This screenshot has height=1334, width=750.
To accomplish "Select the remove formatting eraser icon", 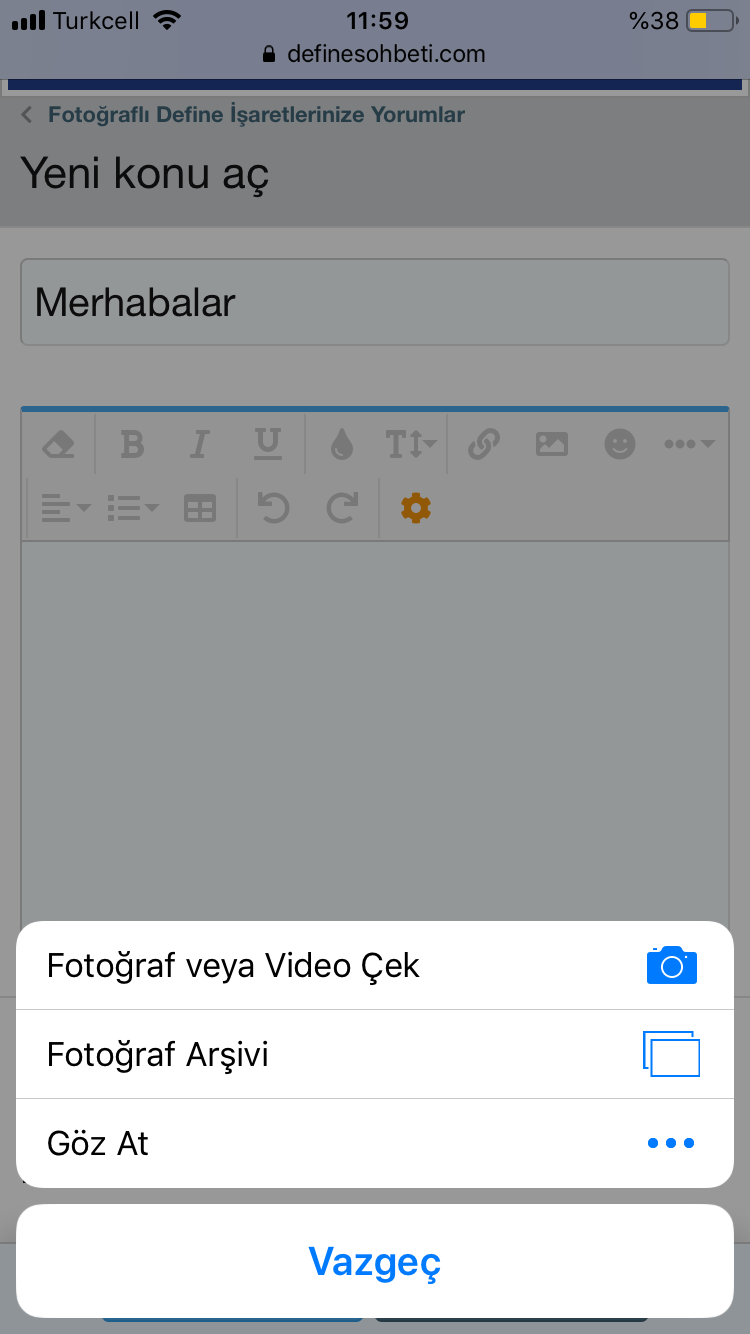I will [x=60, y=443].
